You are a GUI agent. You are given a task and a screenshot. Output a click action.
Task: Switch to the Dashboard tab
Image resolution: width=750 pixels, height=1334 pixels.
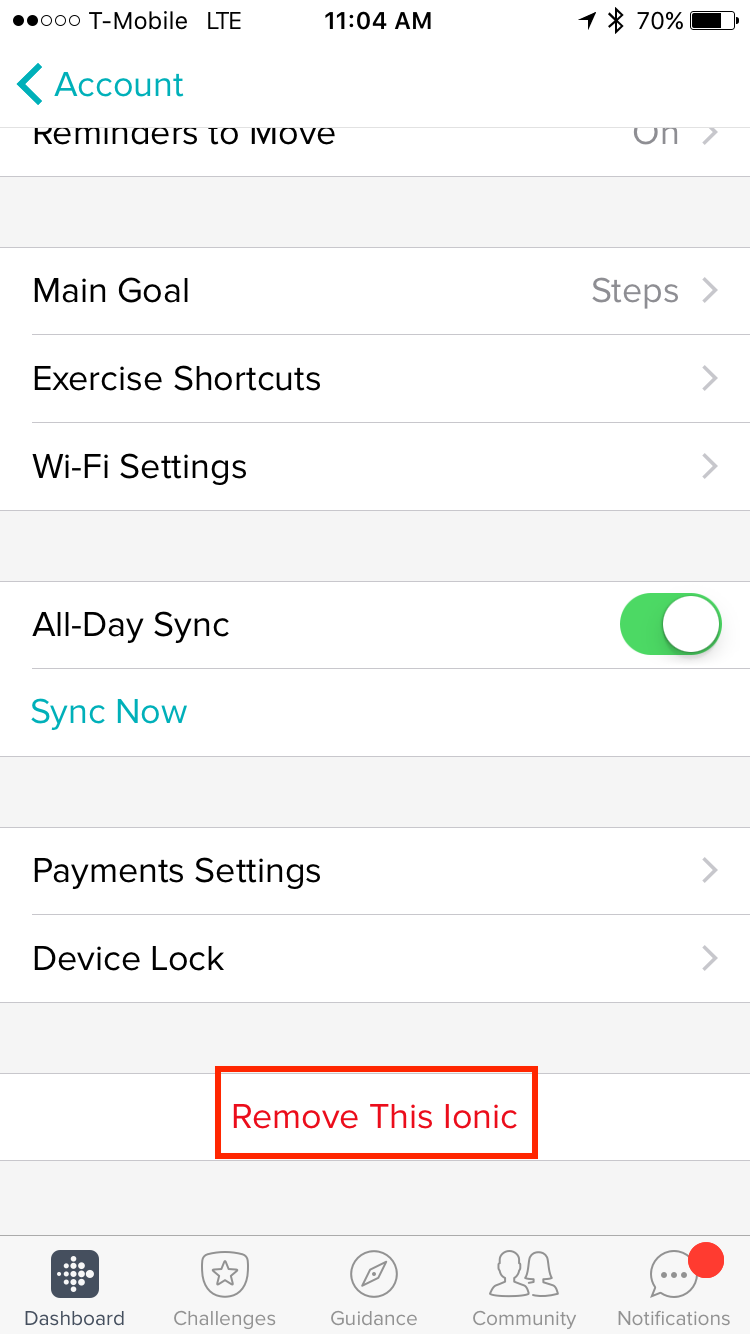75,1286
